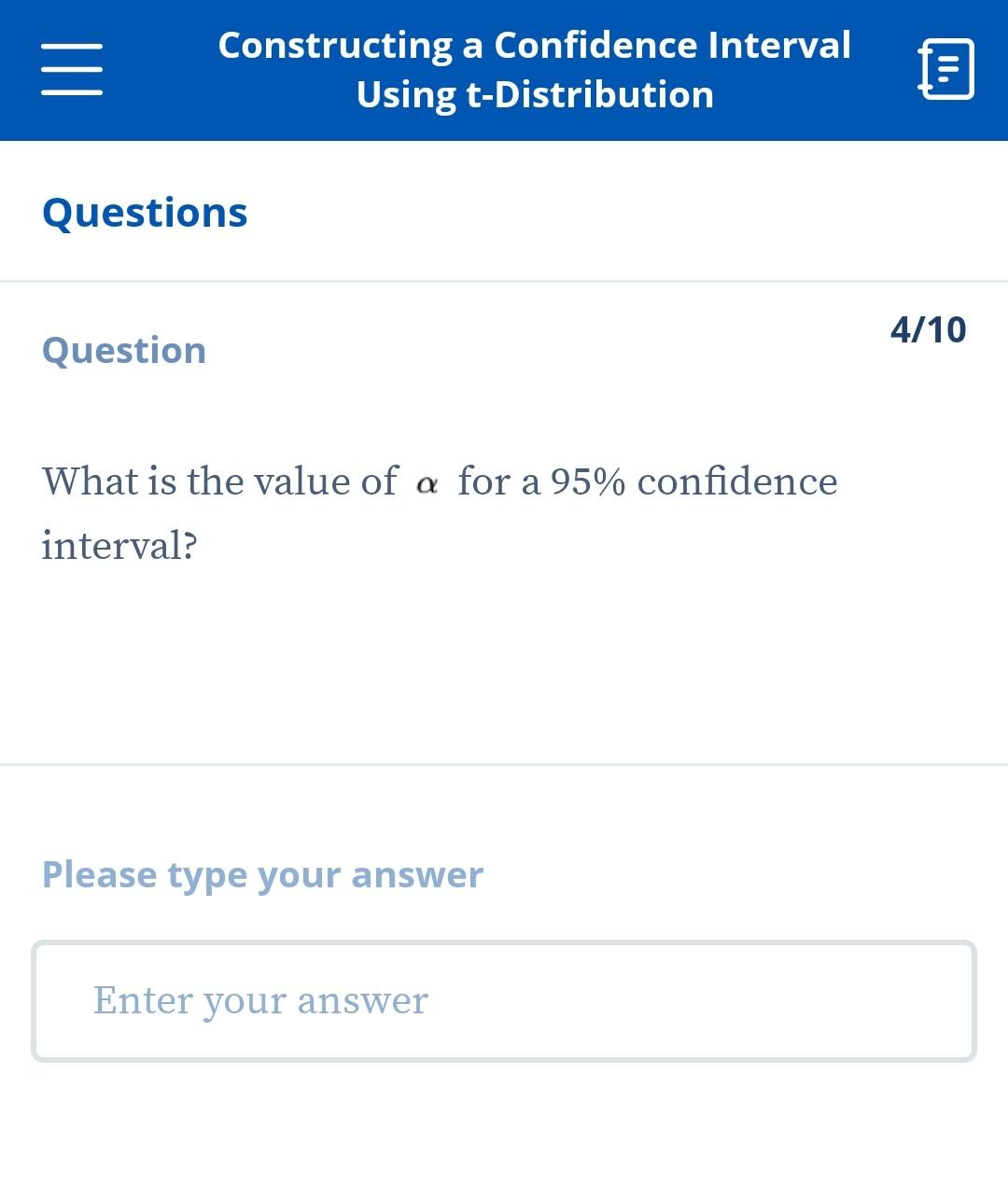Click inside the Enter your answer field
The height and width of the screenshot is (1185, 1008).
504,1000
